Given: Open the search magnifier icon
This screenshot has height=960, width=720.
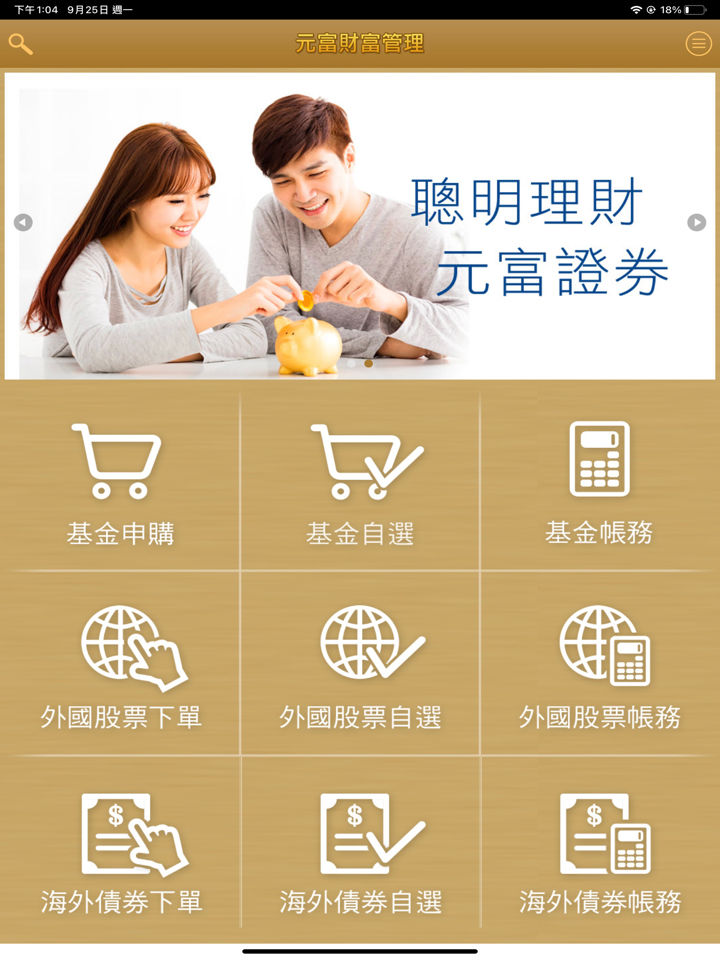Looking at the screenshot, I should coord(20,44).
